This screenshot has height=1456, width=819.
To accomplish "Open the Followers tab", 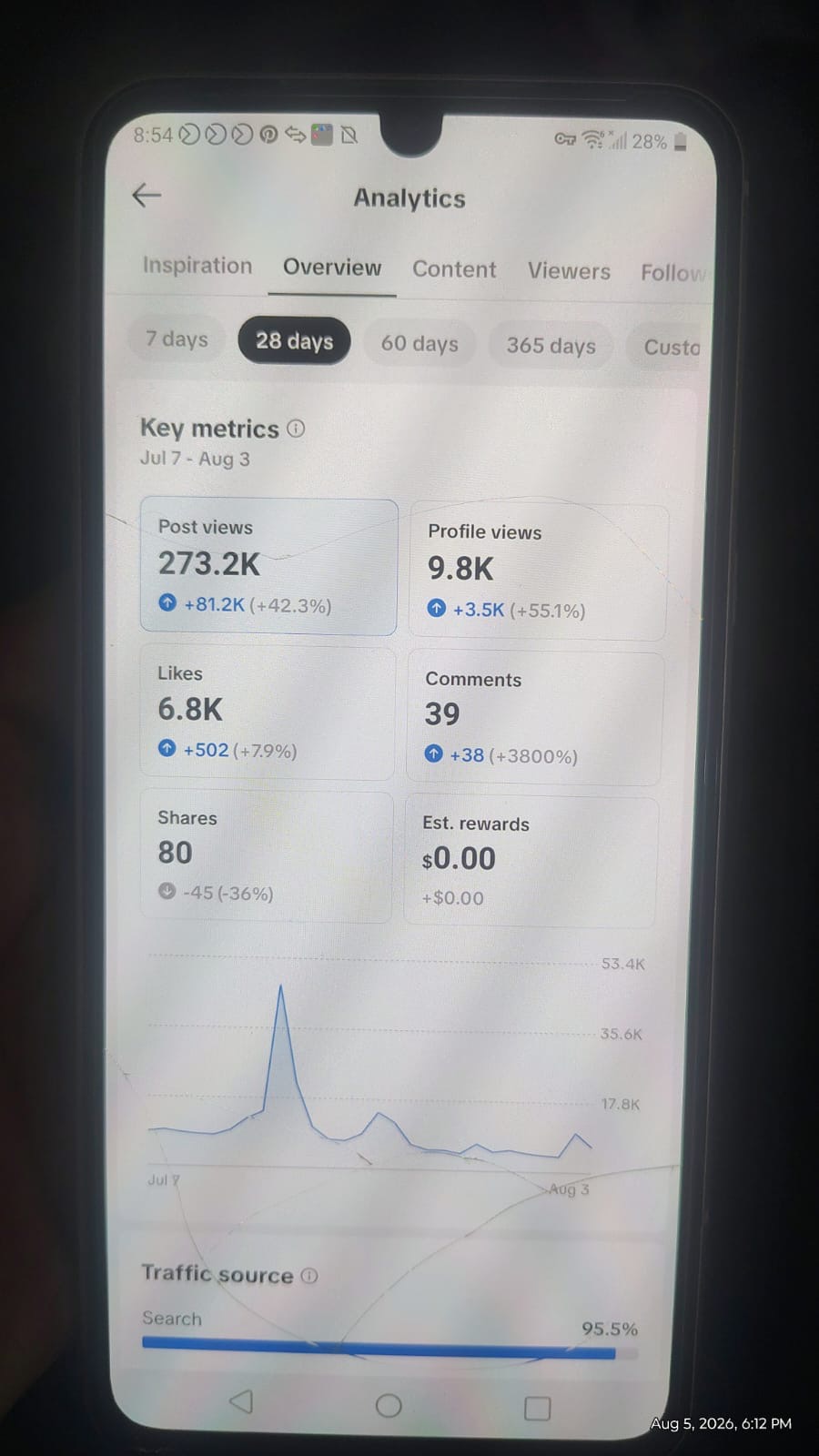I will [x=672, y=273].
